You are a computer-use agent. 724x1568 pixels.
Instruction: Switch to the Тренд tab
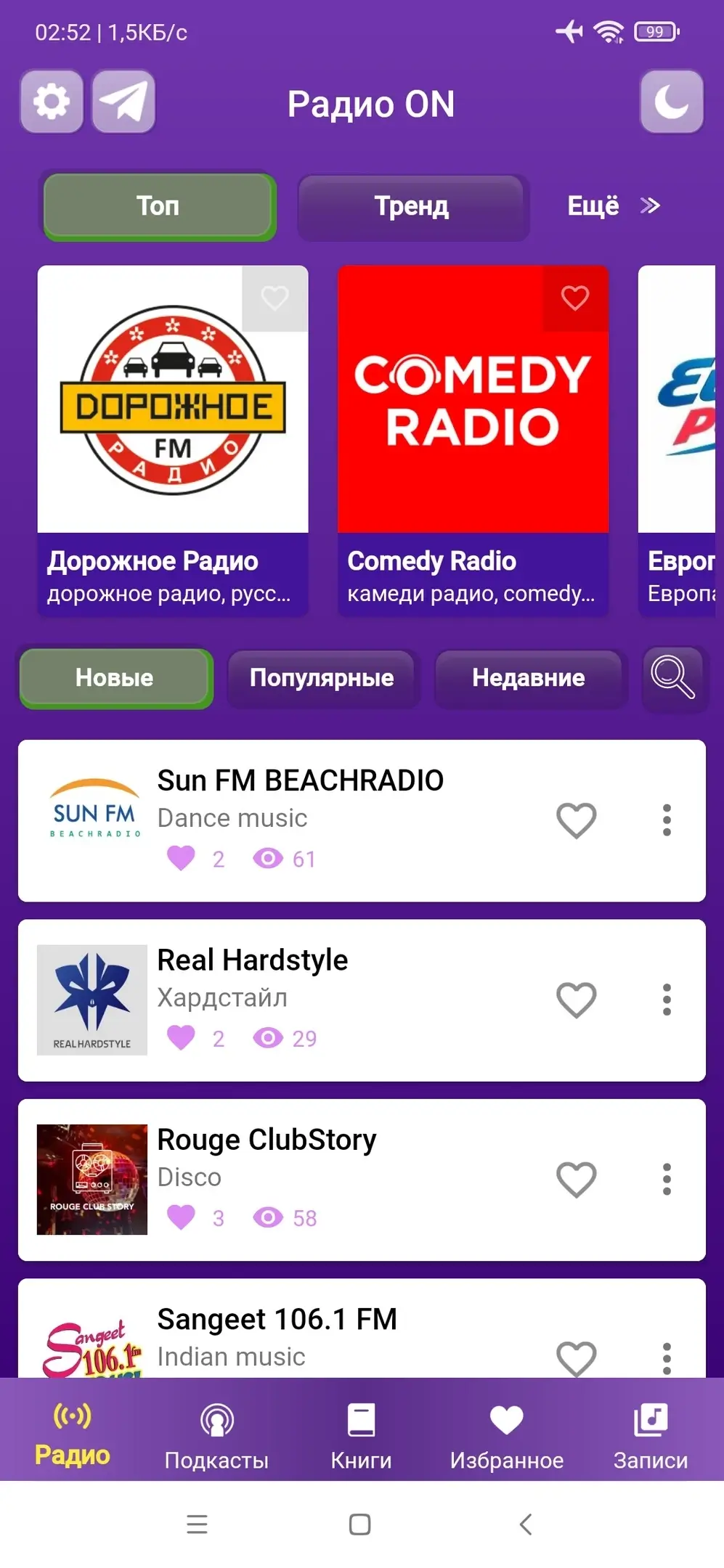click(412, 207)
